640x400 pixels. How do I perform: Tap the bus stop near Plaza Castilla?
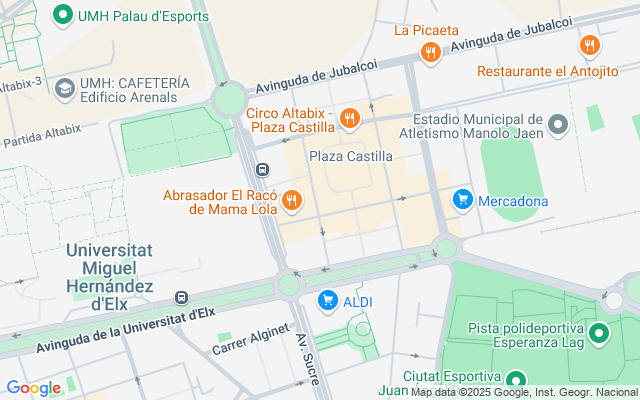pos(263,169)
